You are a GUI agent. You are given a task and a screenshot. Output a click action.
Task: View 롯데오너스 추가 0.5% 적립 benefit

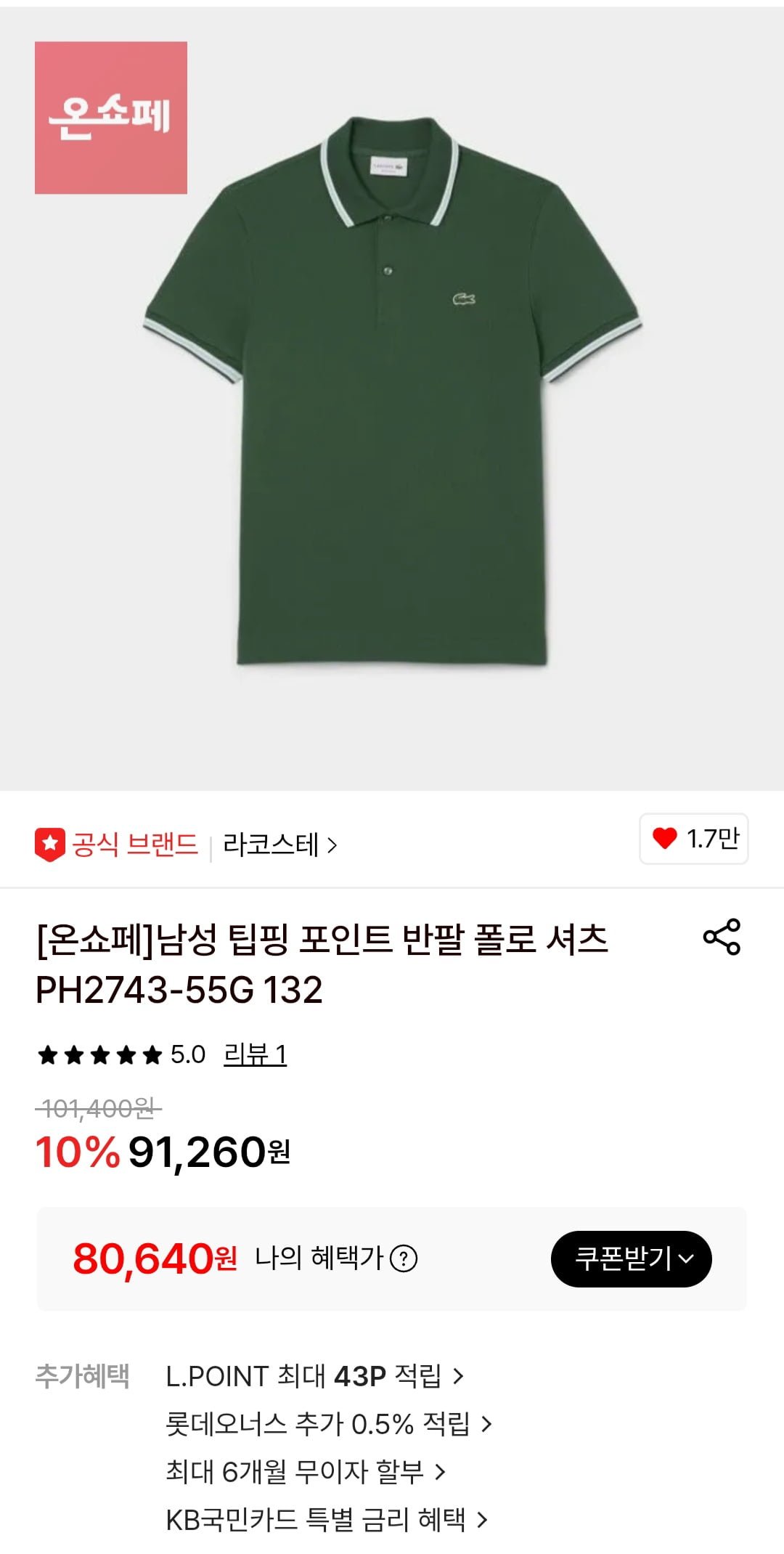(x=328, y=1424)
